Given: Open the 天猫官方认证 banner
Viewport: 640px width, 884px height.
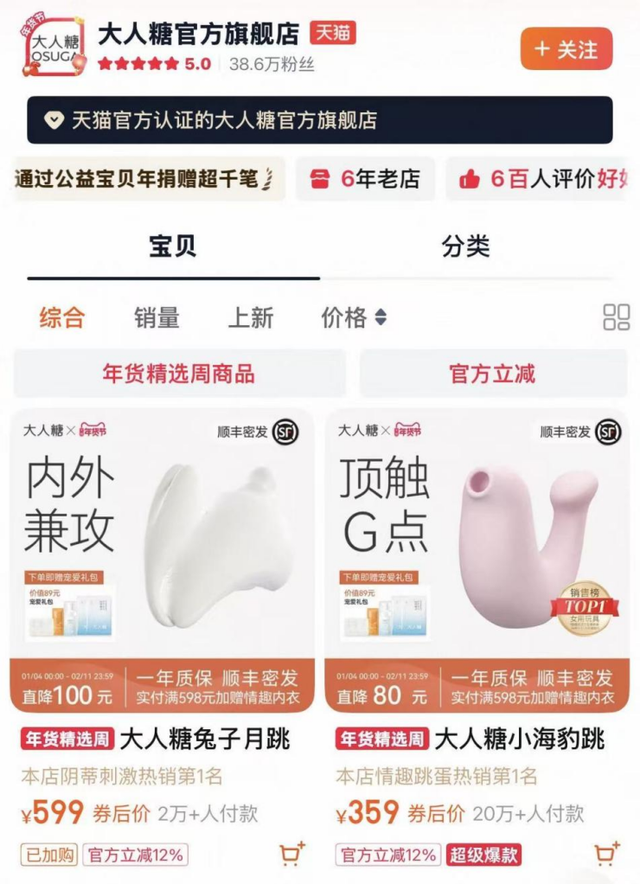Looking at the screenshot, I should [x=320, y=121].
